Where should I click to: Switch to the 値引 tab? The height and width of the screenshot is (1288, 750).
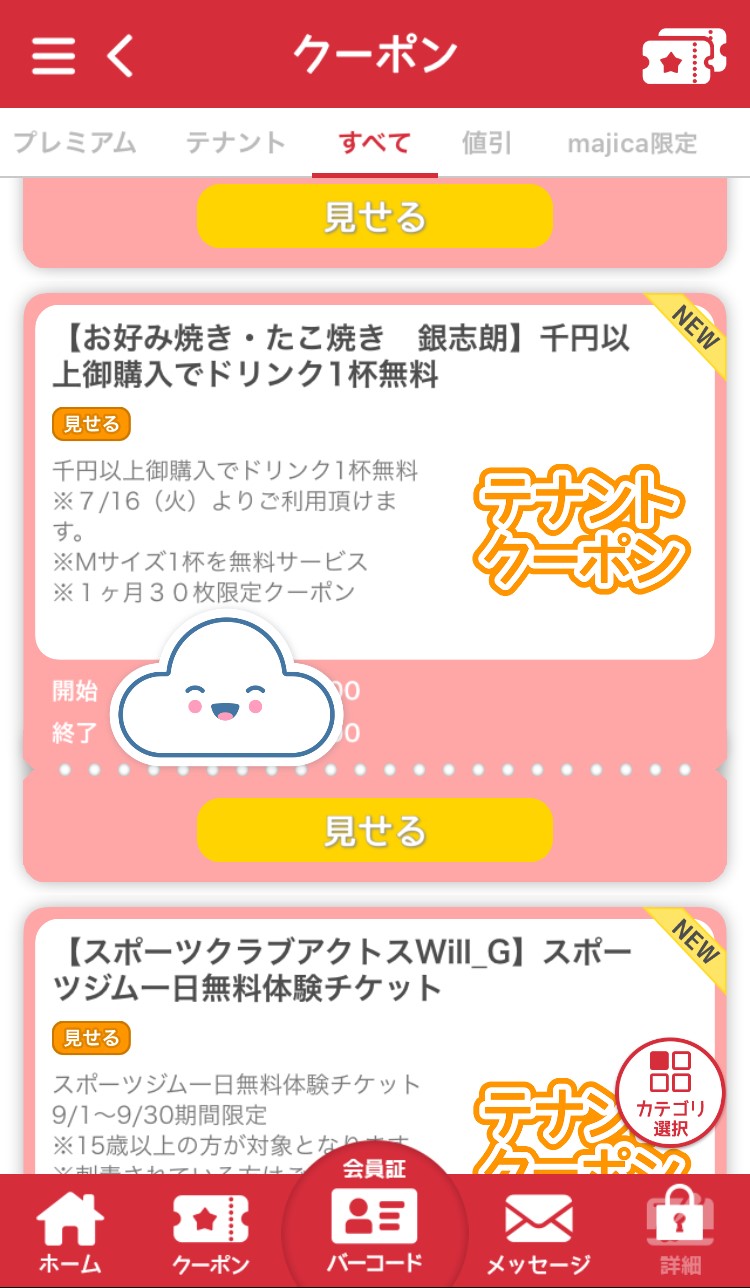pyautogui.click(x=487, y=143)
